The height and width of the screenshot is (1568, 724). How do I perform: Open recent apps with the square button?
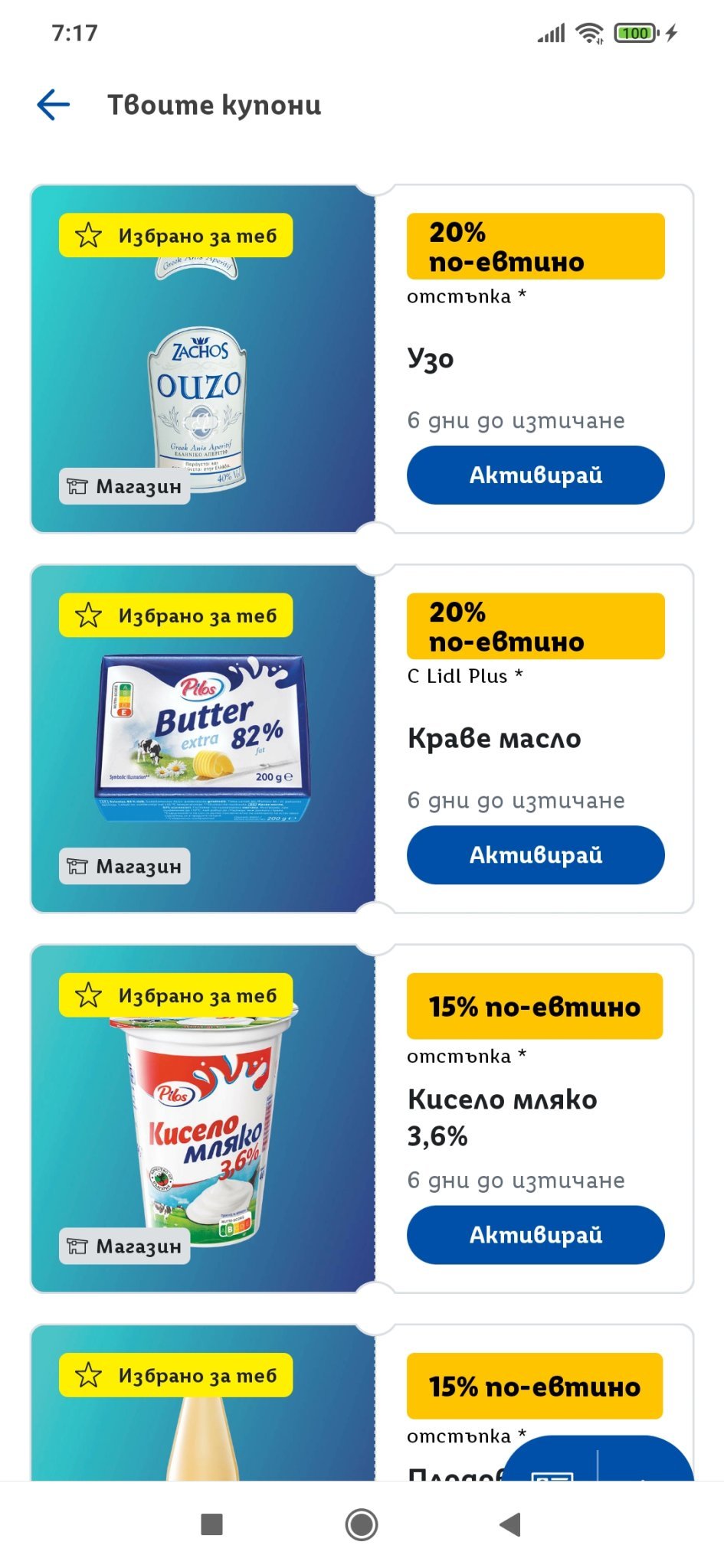211,1524
